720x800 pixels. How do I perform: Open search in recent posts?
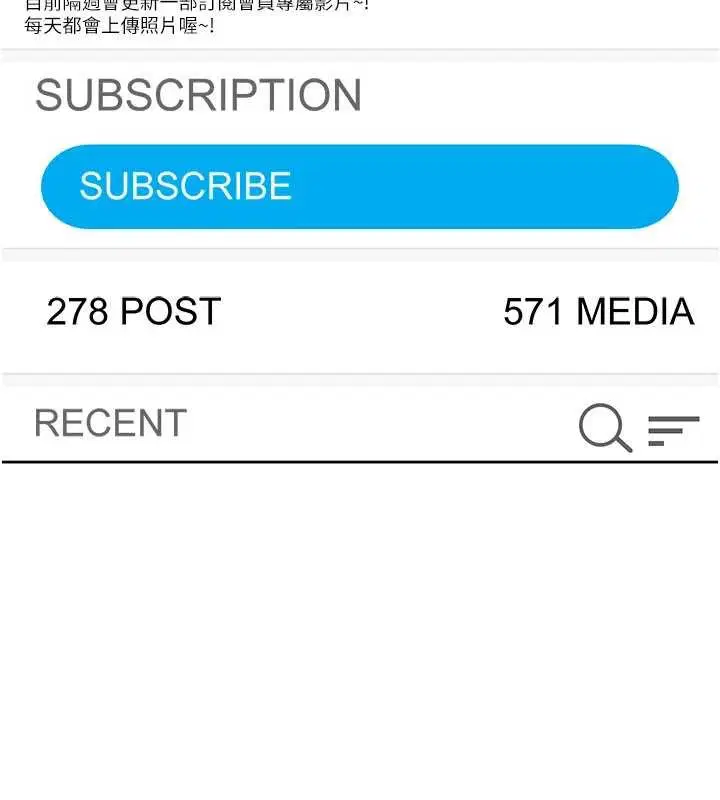[605, 429]
